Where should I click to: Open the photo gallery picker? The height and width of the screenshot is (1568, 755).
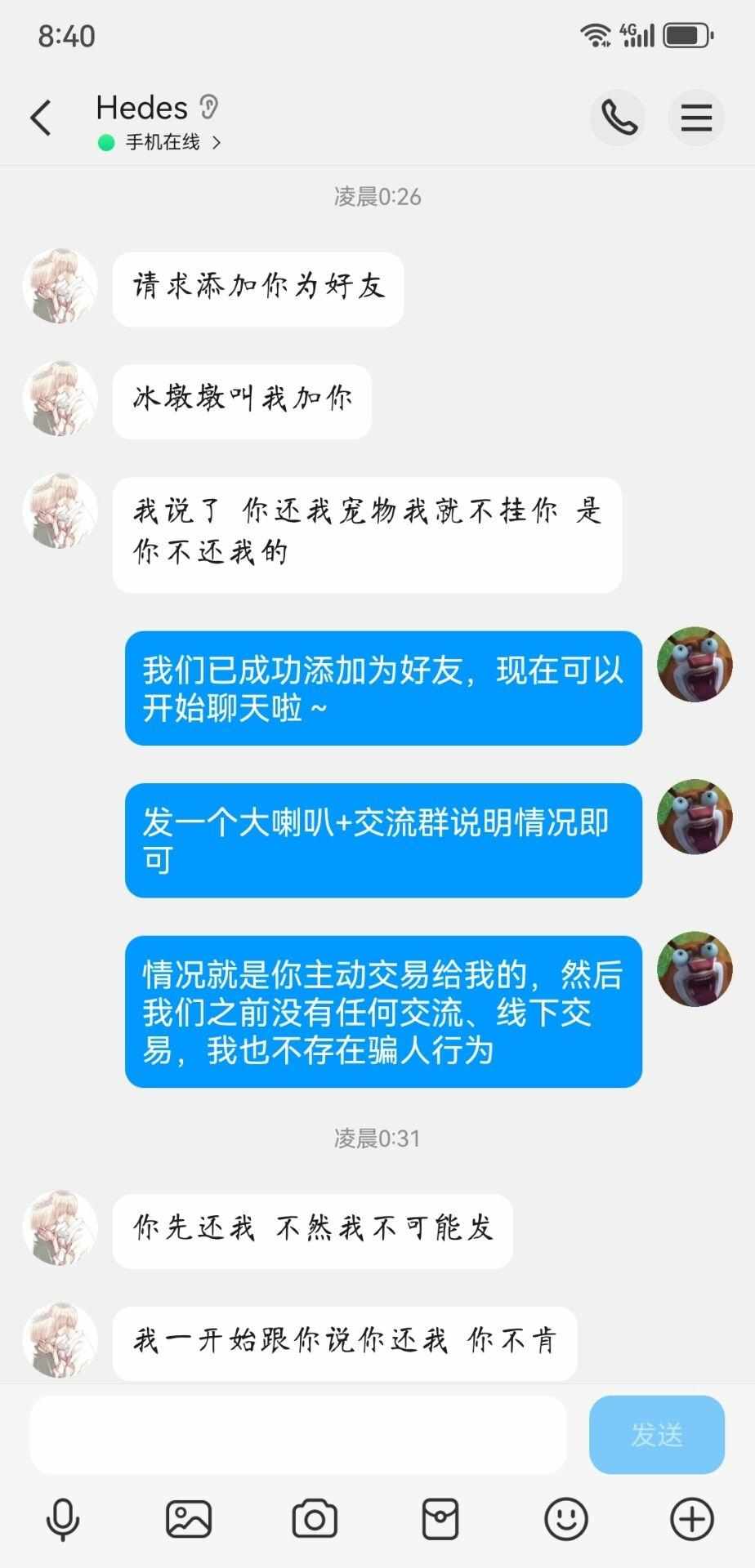pyautogui.click(x=189, y=1520)
